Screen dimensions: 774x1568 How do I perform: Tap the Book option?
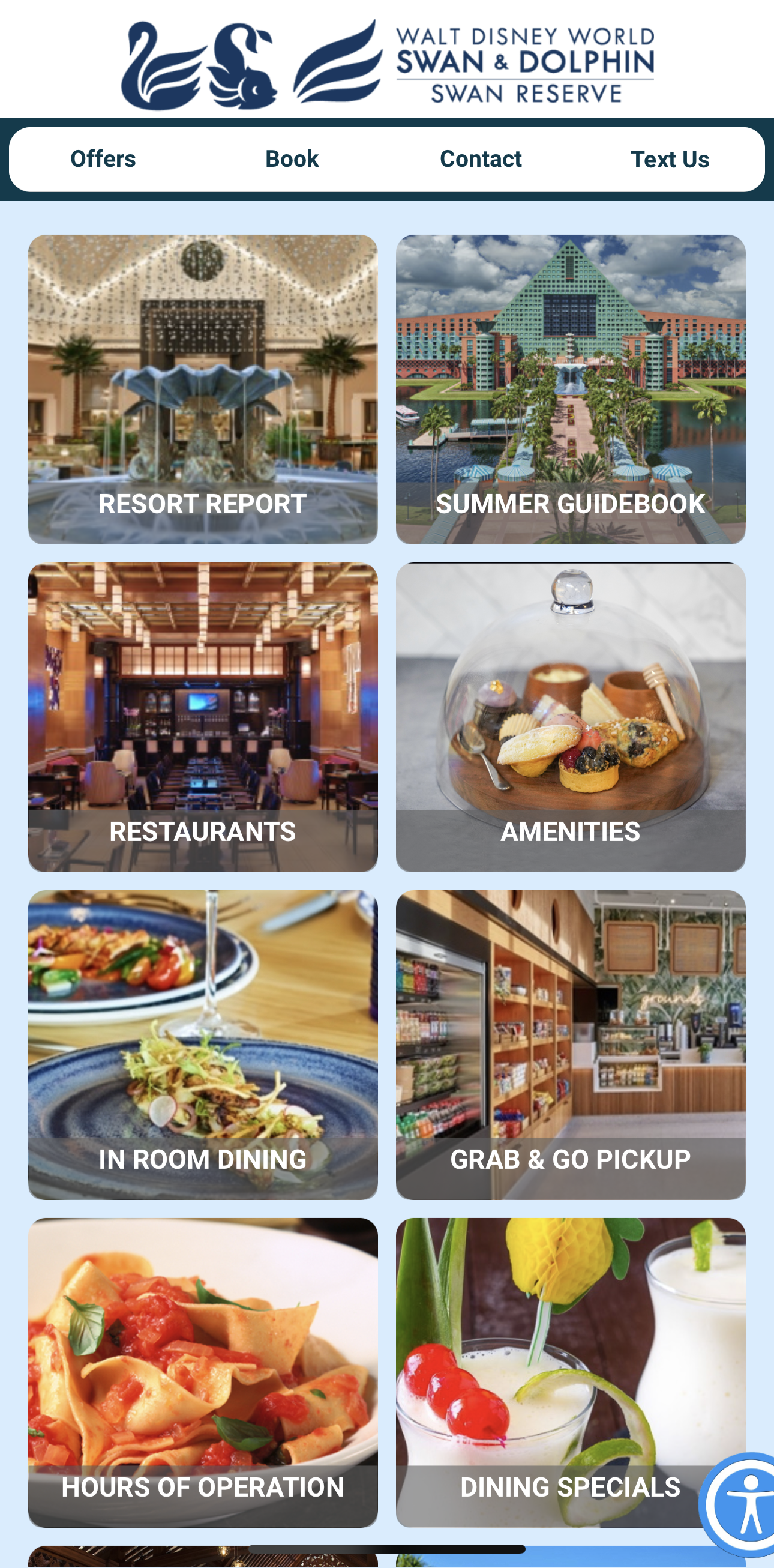292,160
